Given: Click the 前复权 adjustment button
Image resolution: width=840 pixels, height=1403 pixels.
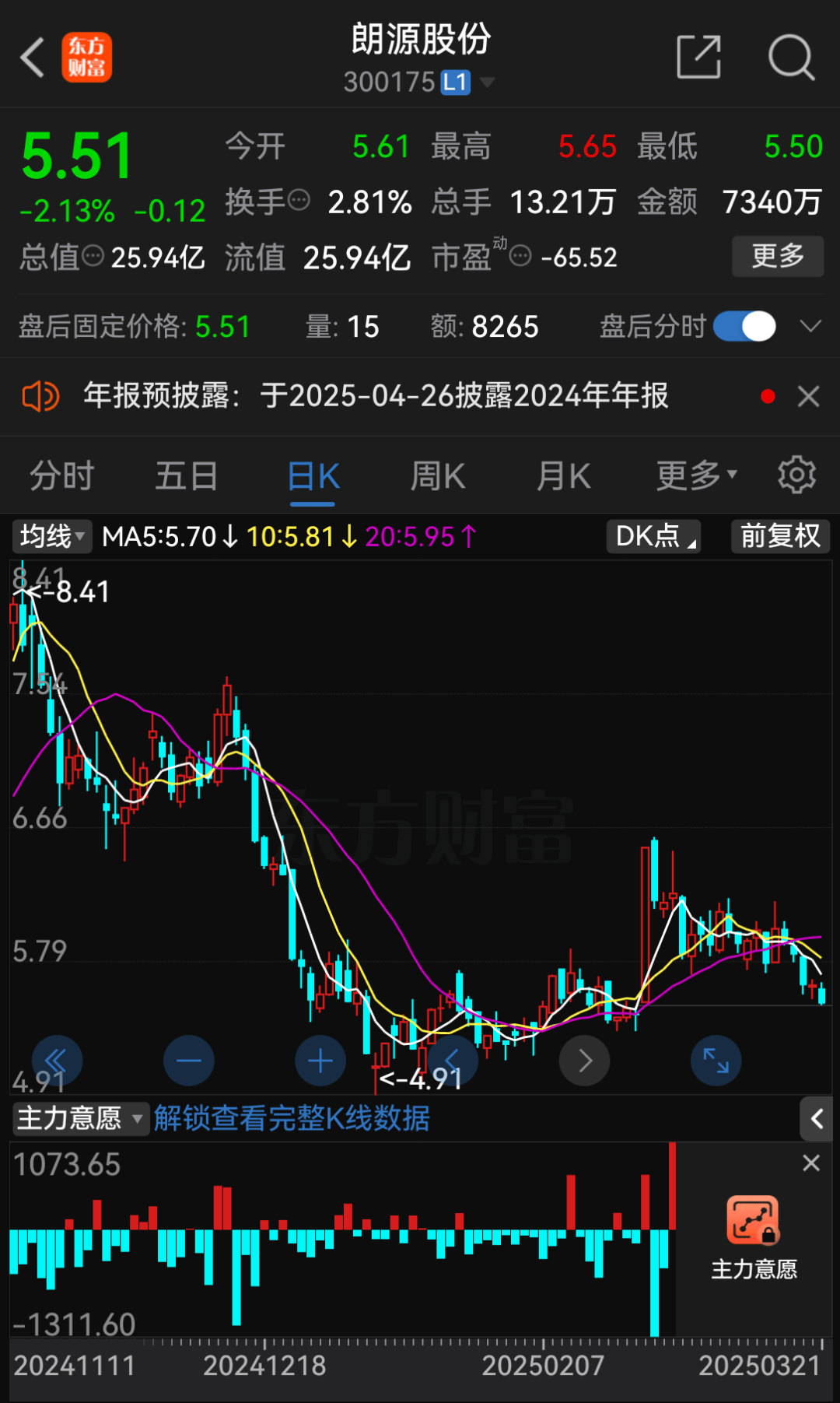Looking at the screenshot, I should (x=780, y=536).
